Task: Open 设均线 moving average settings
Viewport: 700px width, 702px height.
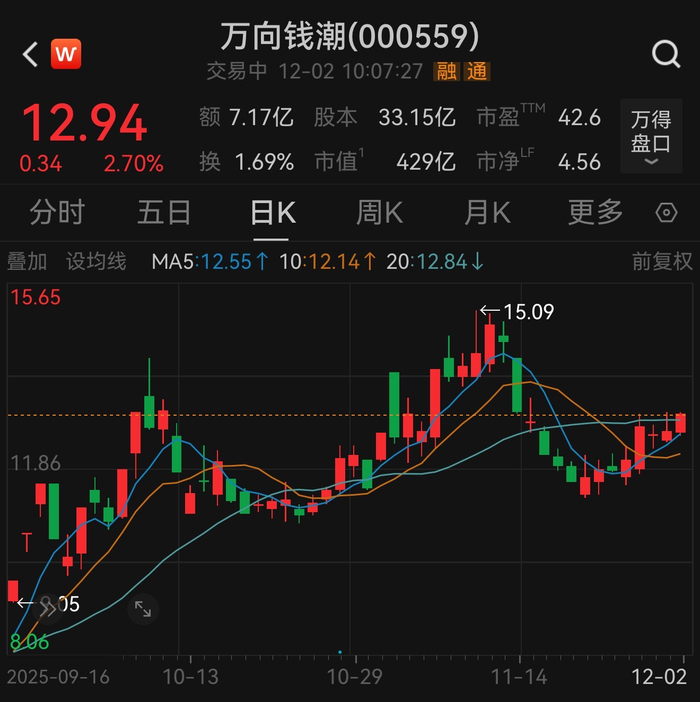Action: point(96,262)
